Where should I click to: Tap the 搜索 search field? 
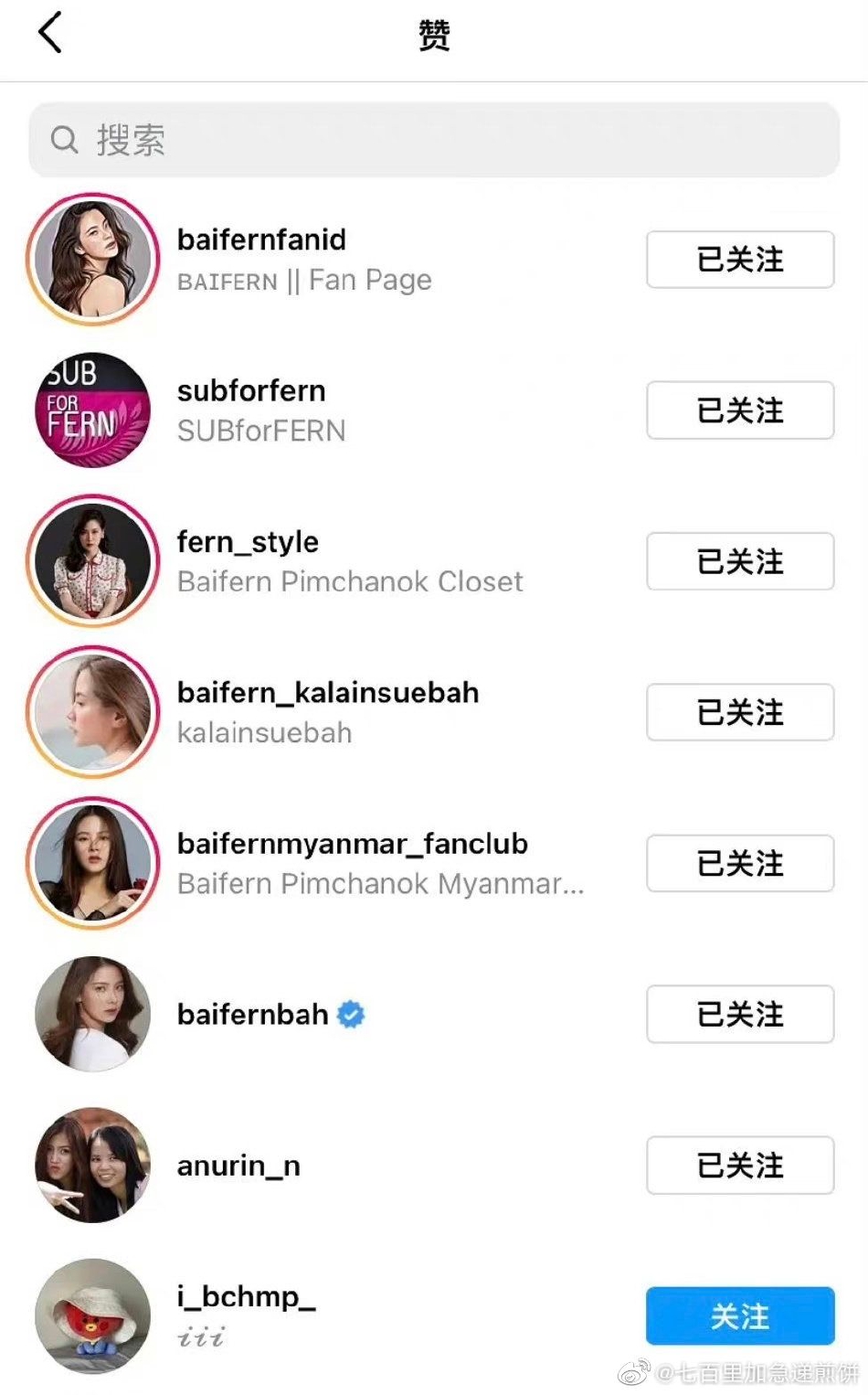(x=434, y=140)
